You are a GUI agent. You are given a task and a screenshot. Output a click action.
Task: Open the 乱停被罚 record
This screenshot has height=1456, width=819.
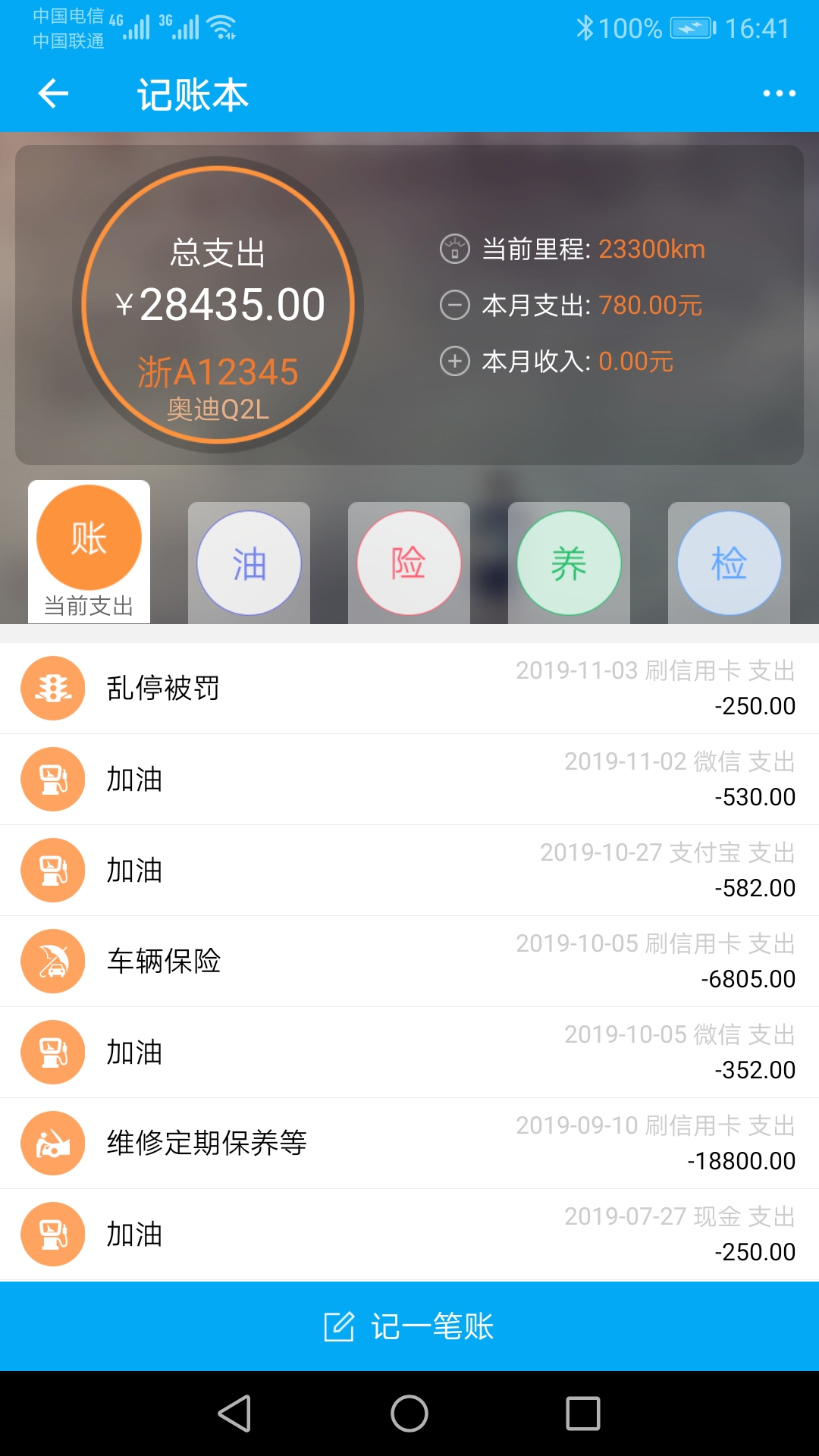point(409,689)
